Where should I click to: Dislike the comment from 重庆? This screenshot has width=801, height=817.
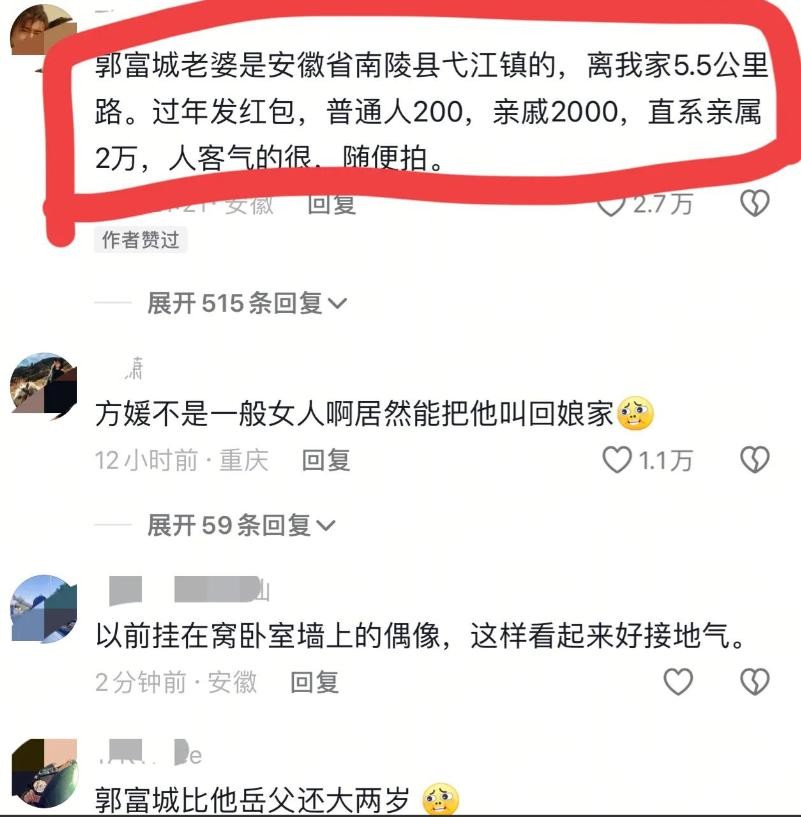(754, 460)
